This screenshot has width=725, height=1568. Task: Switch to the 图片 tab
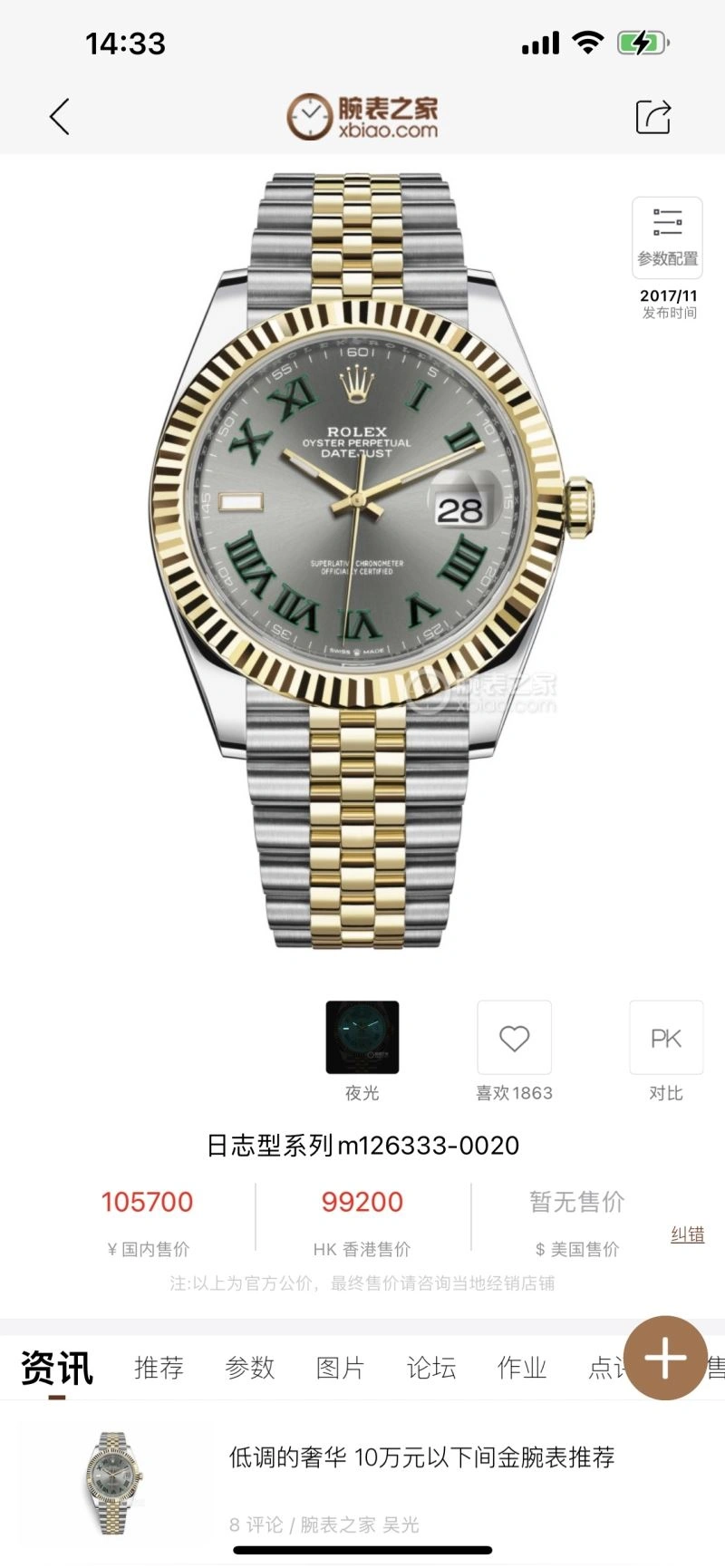(340, 1368)
